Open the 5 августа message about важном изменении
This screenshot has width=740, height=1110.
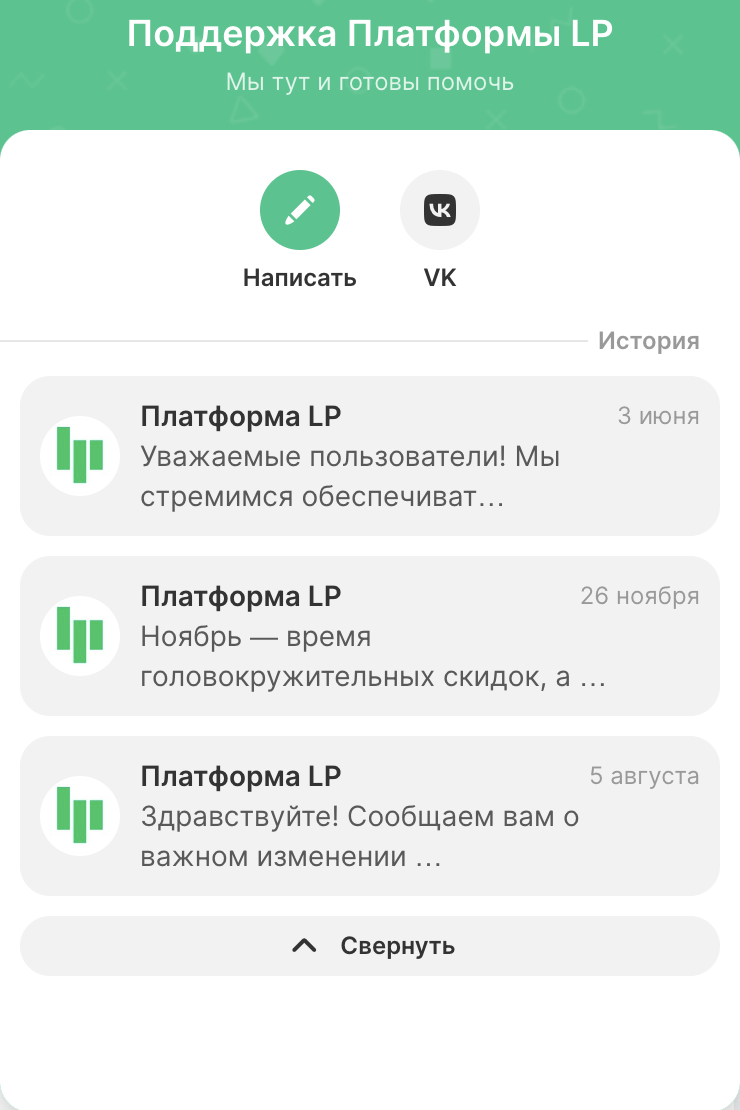coord(370,816)
